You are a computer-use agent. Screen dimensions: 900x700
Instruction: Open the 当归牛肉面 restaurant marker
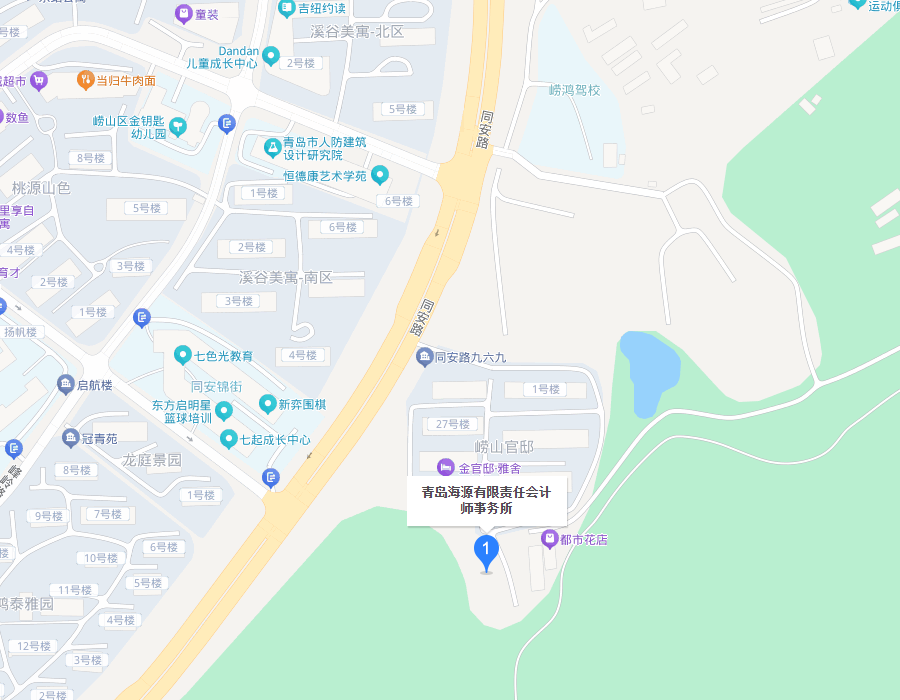tap(85, 80)
